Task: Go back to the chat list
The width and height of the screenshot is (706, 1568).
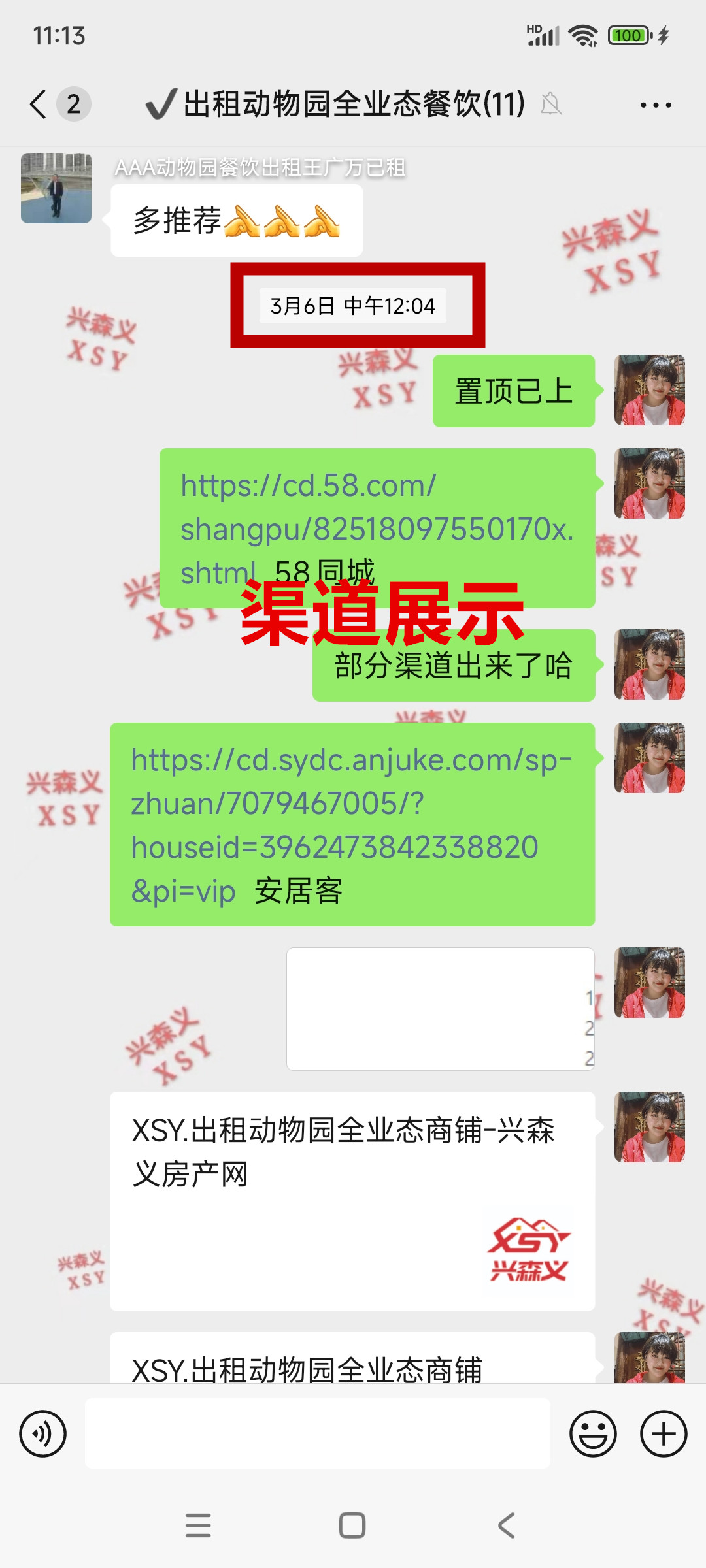Action: [x=39, y=104]
